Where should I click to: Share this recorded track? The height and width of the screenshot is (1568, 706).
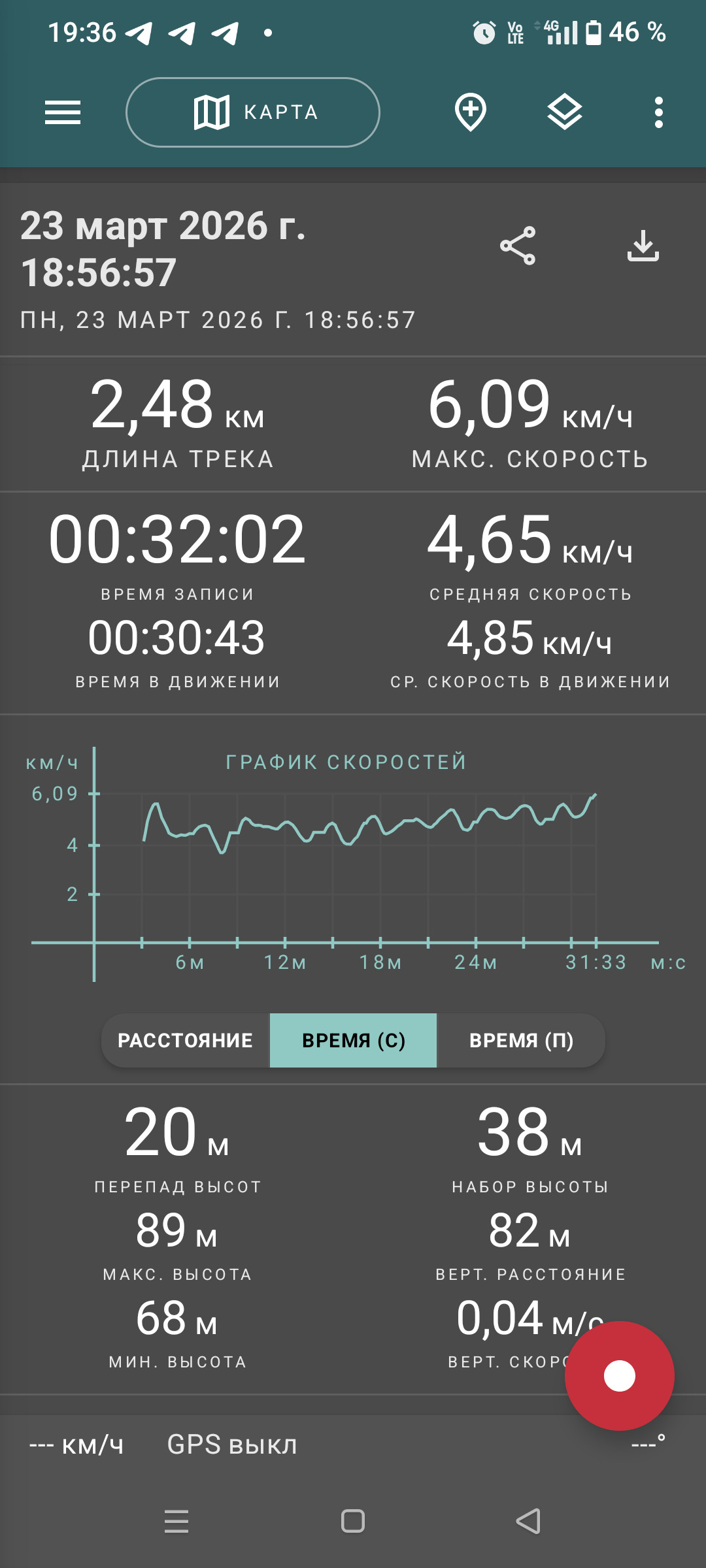[x=518, y=246]
